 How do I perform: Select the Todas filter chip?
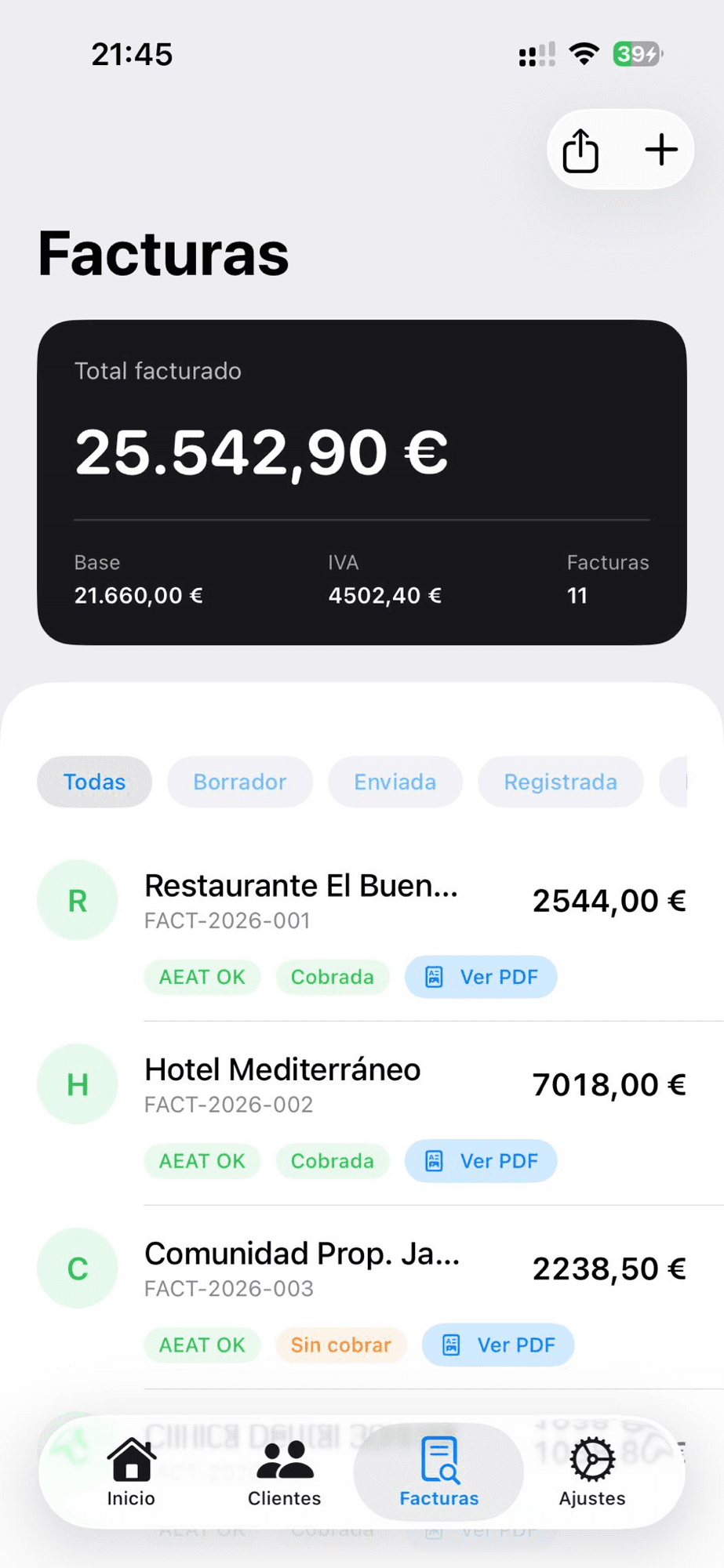pyautogui.click(x=94, y=782)
